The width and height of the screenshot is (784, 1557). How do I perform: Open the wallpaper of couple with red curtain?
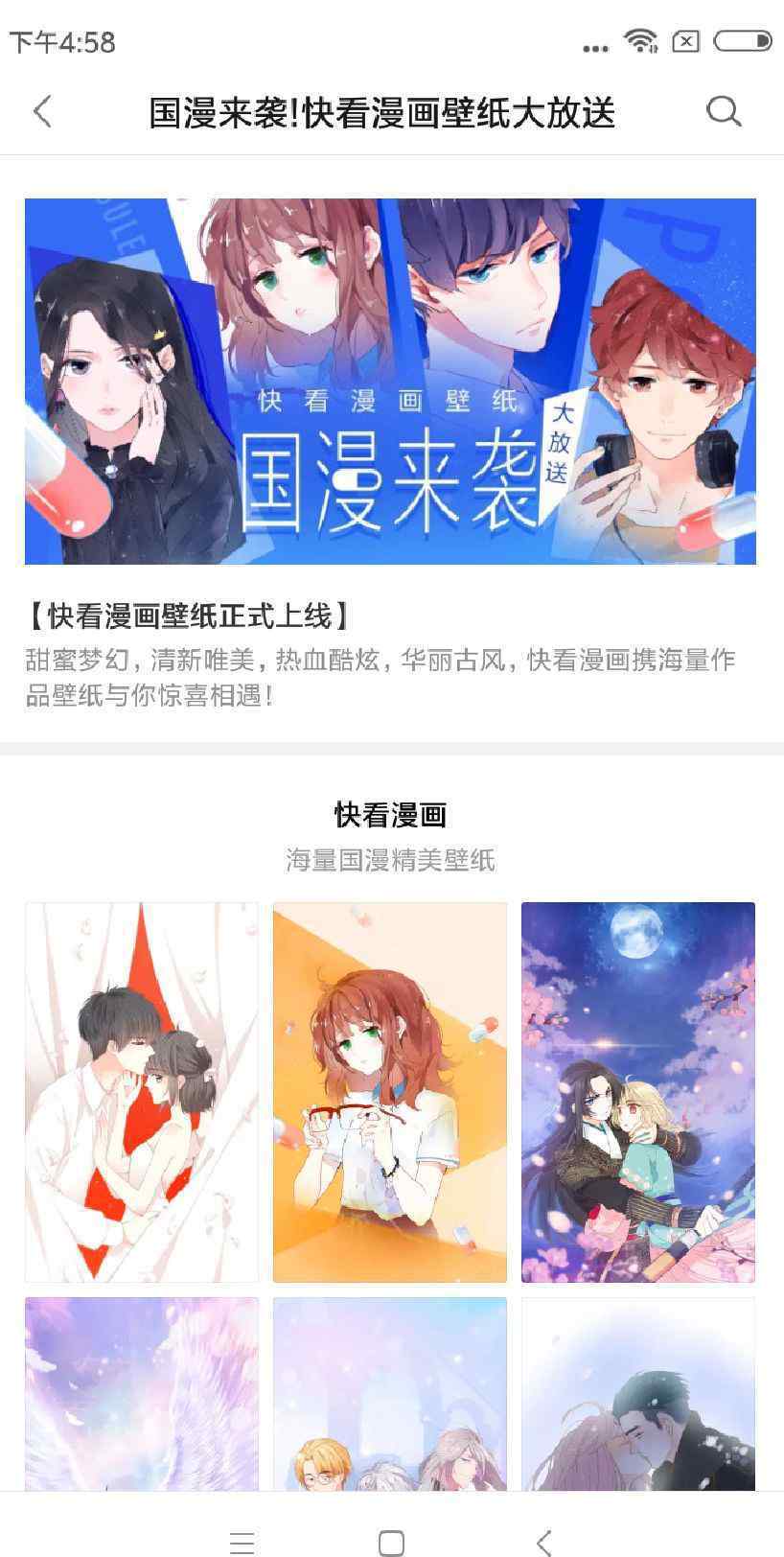(142, 1092)
